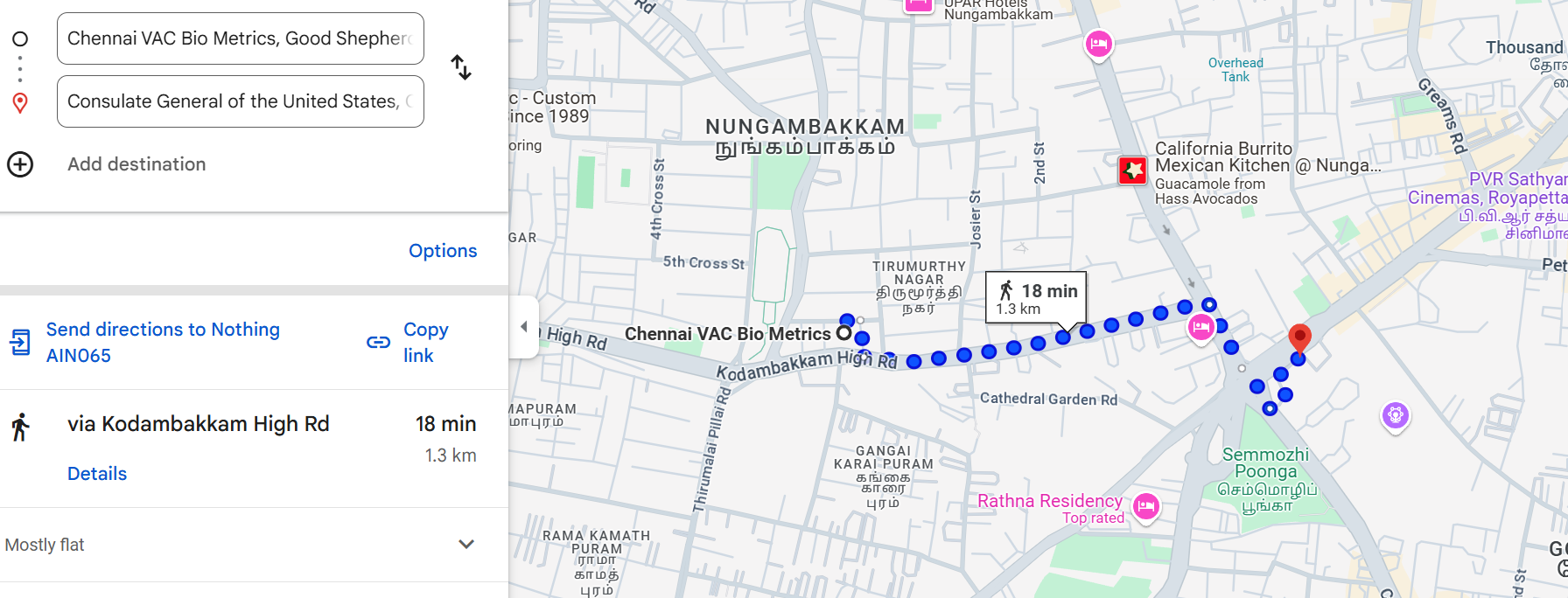This screenshot has width=1568, height=598.
Task: Open Rathna Residency on the map
Action: click(x=1050, y=501)
